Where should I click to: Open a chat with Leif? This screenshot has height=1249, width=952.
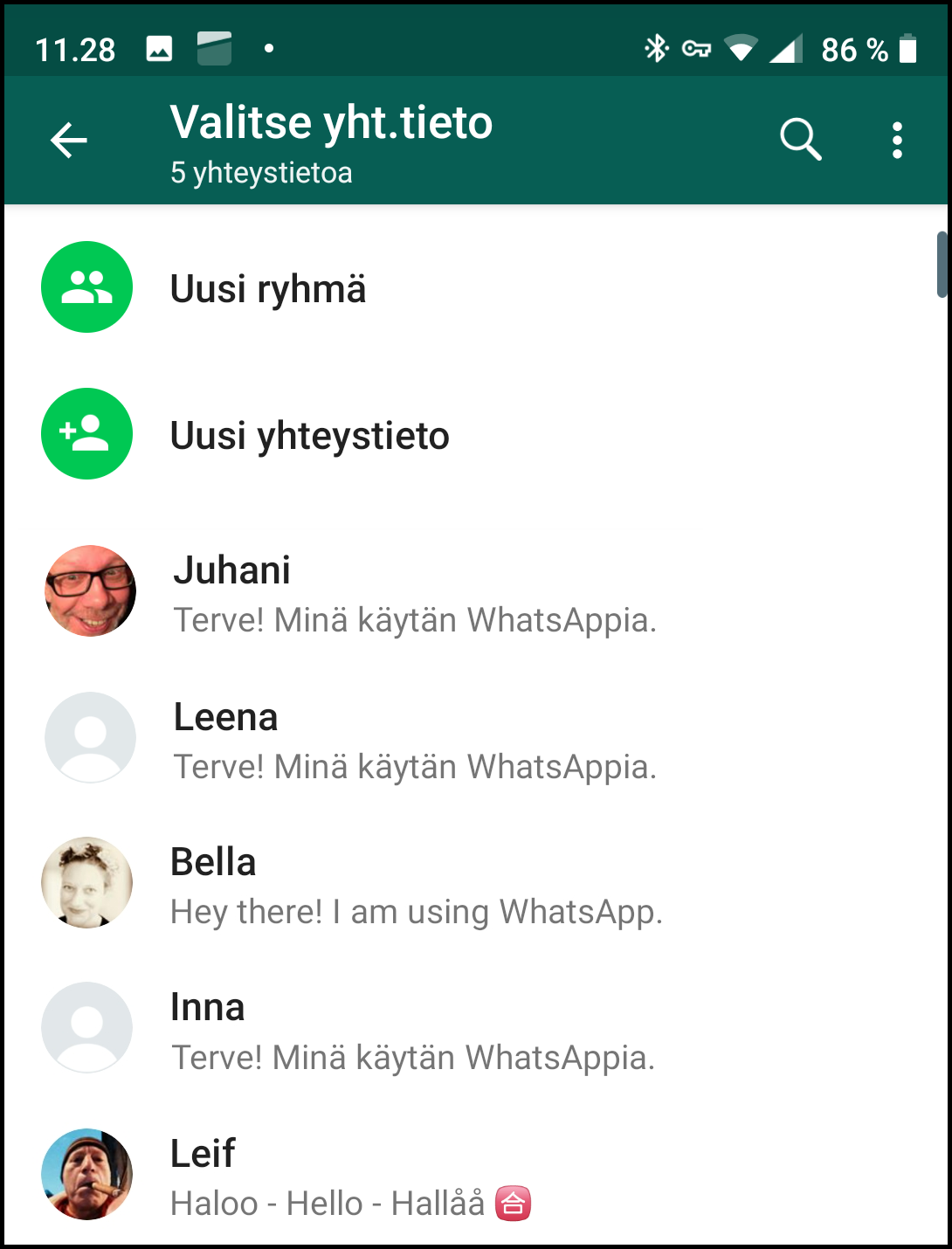point(393,1175)
